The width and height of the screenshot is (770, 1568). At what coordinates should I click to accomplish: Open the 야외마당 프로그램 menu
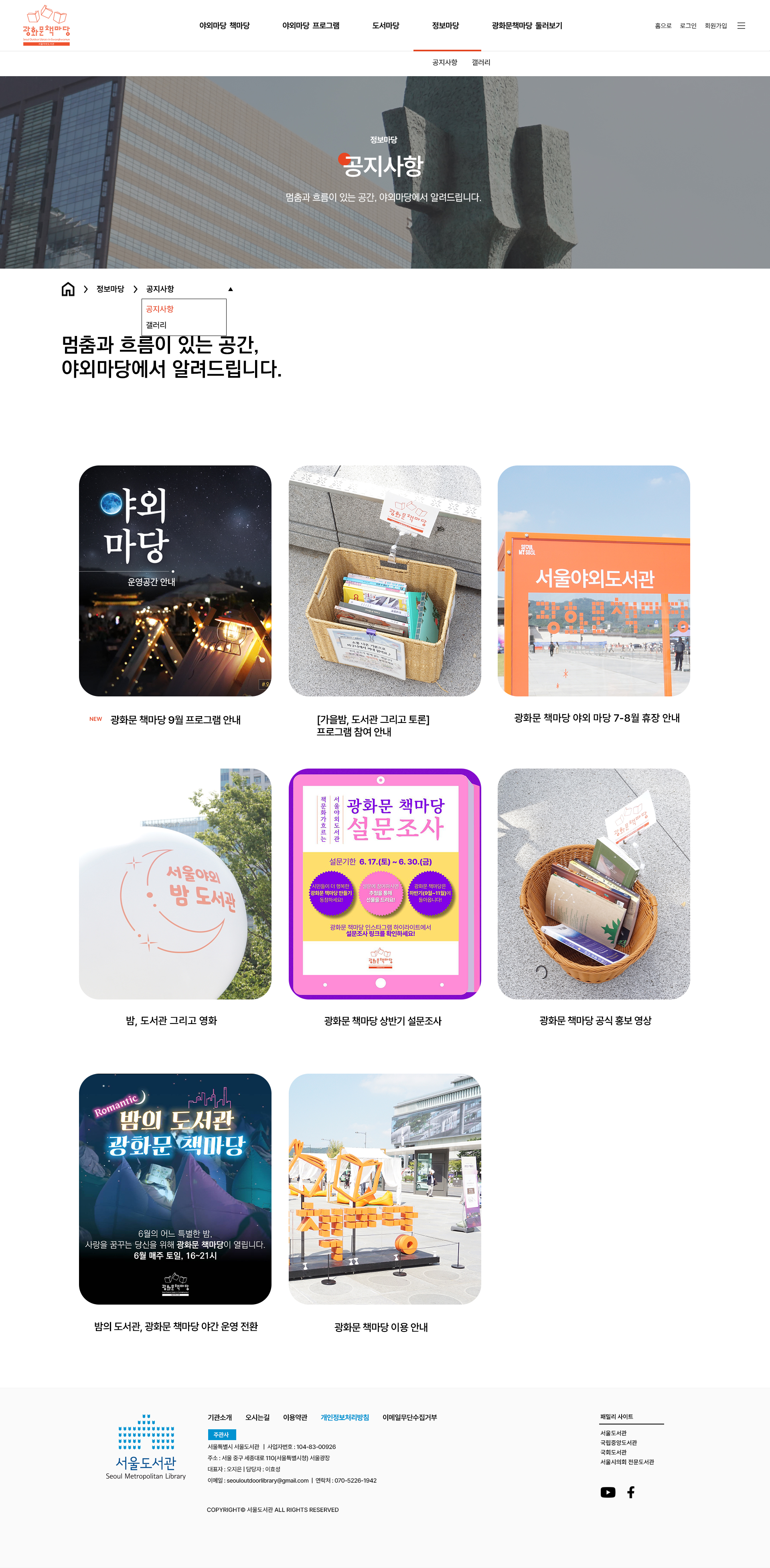point(310,26)
